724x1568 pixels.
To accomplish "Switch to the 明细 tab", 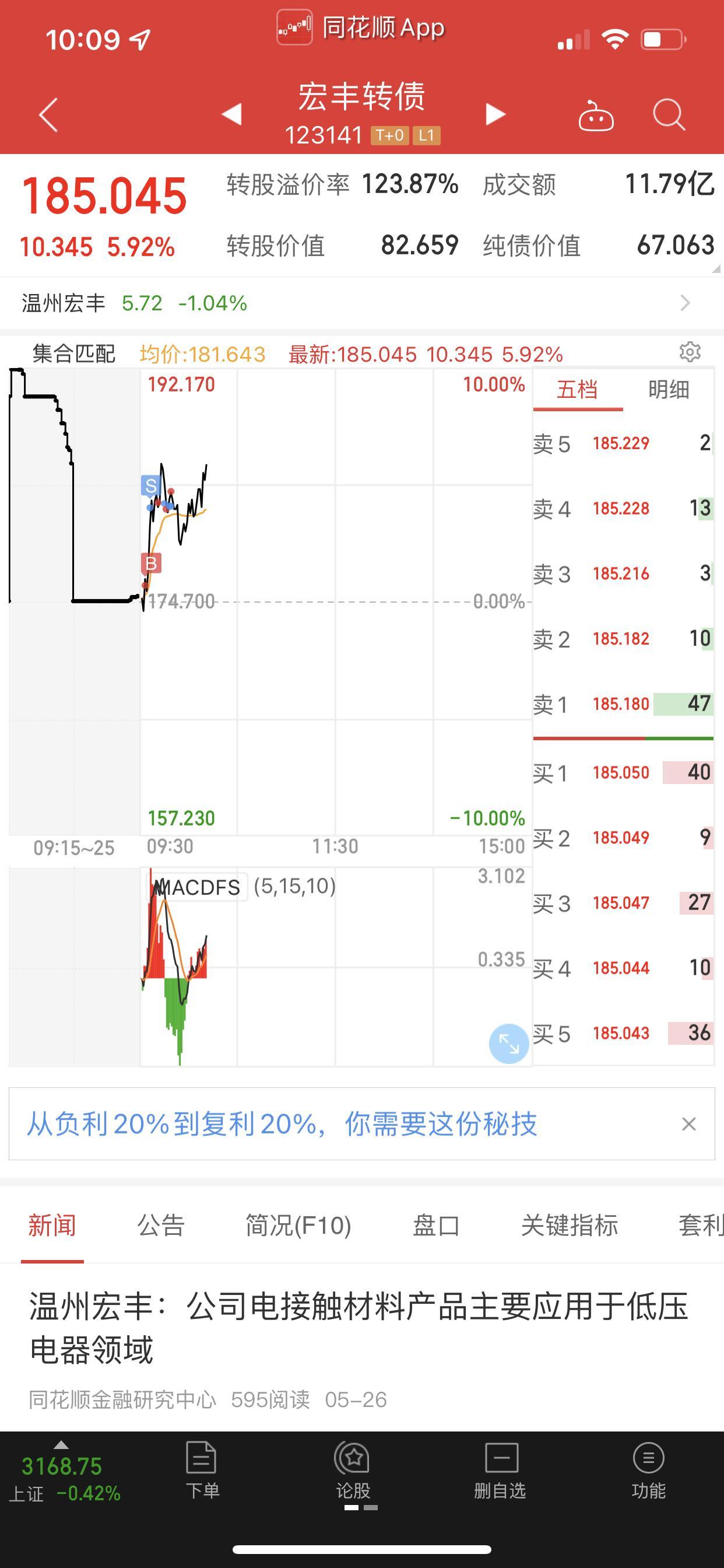I will [x=669, y=390].
